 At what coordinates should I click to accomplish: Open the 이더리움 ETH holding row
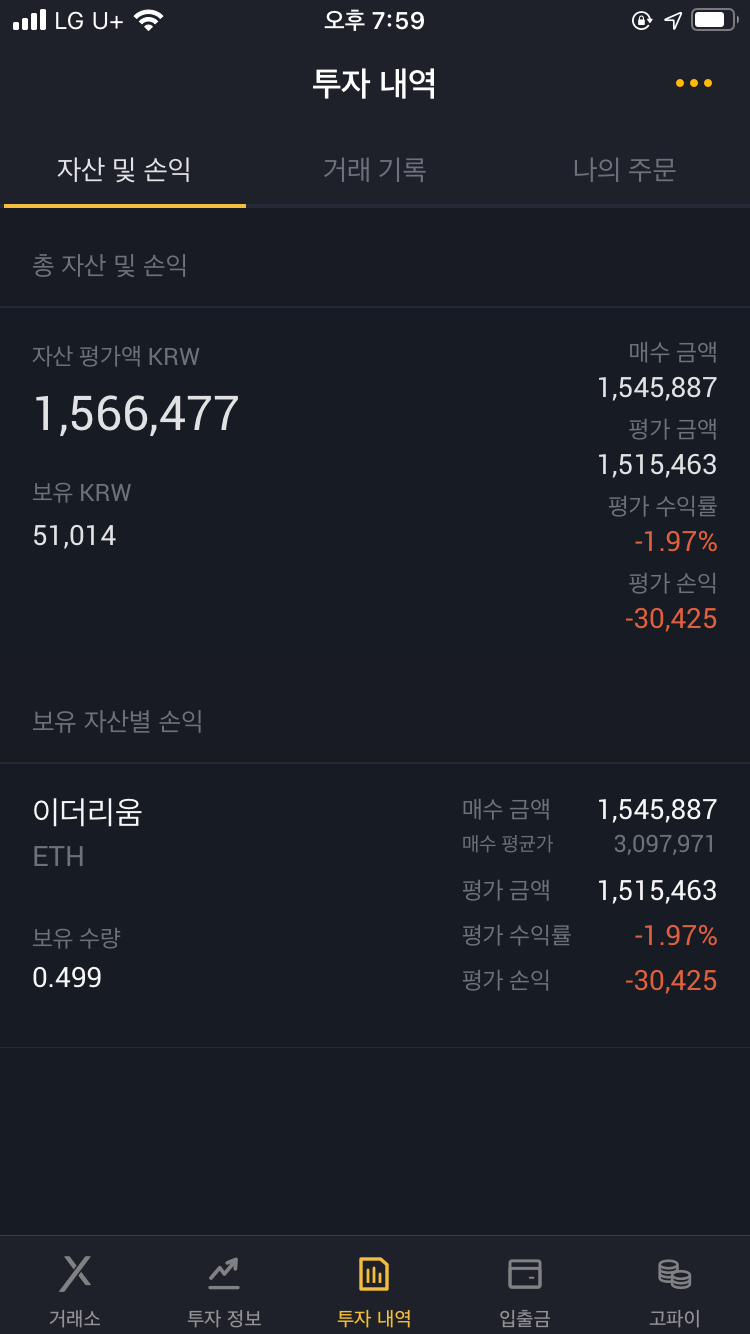pos(375,905)
